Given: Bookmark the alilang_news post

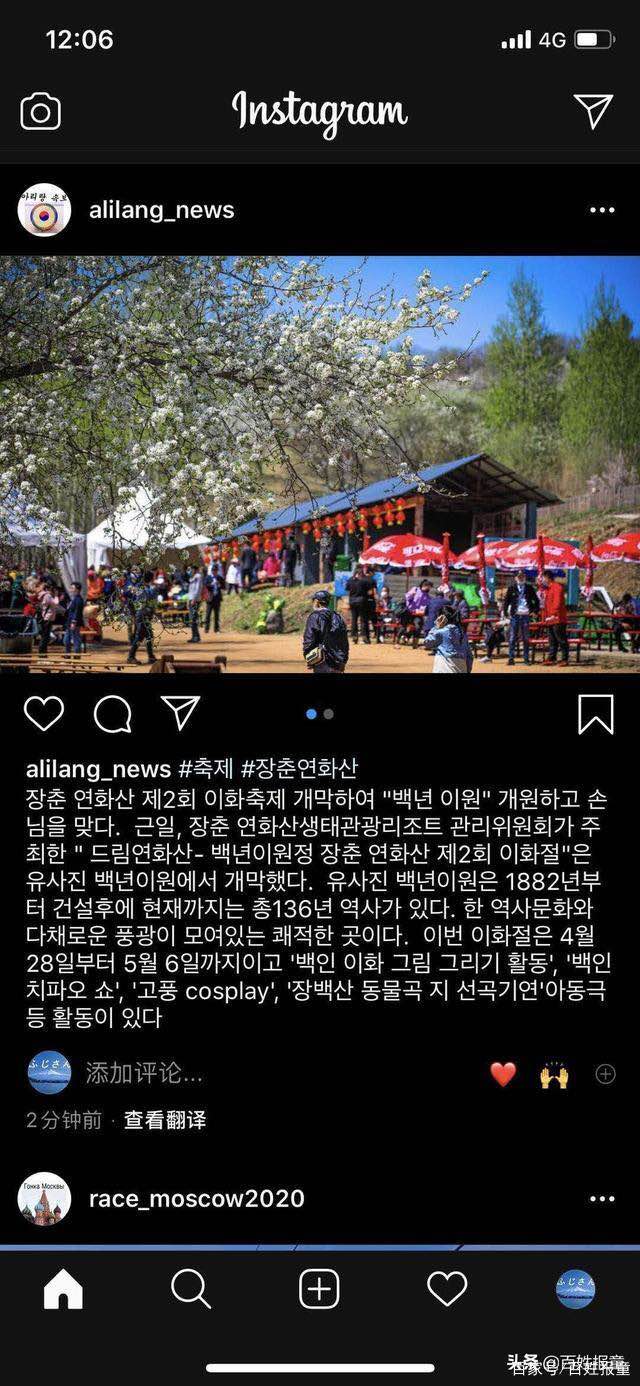Looking at the screenshot, I should pyautogui.click(x=595, y=714).
